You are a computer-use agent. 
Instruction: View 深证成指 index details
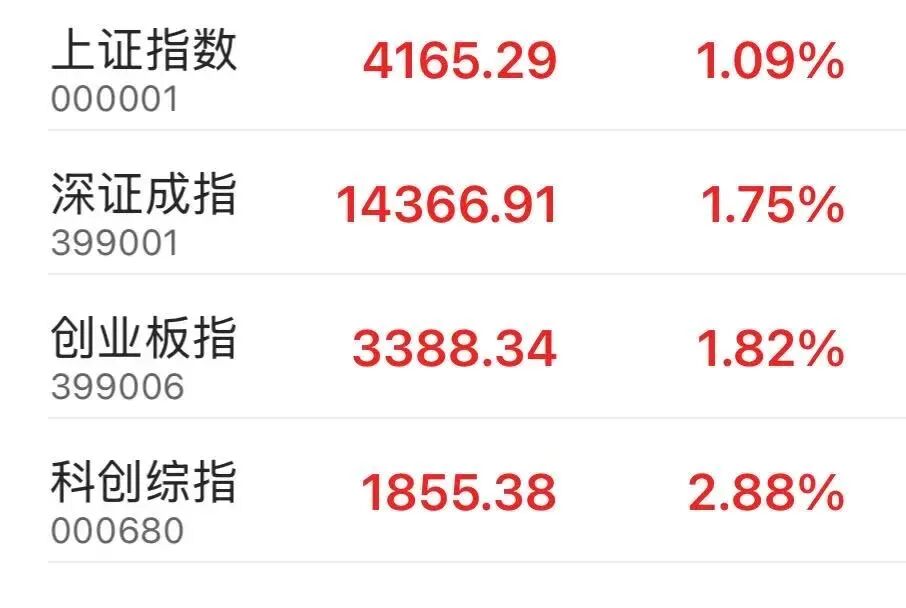[145, 195]
